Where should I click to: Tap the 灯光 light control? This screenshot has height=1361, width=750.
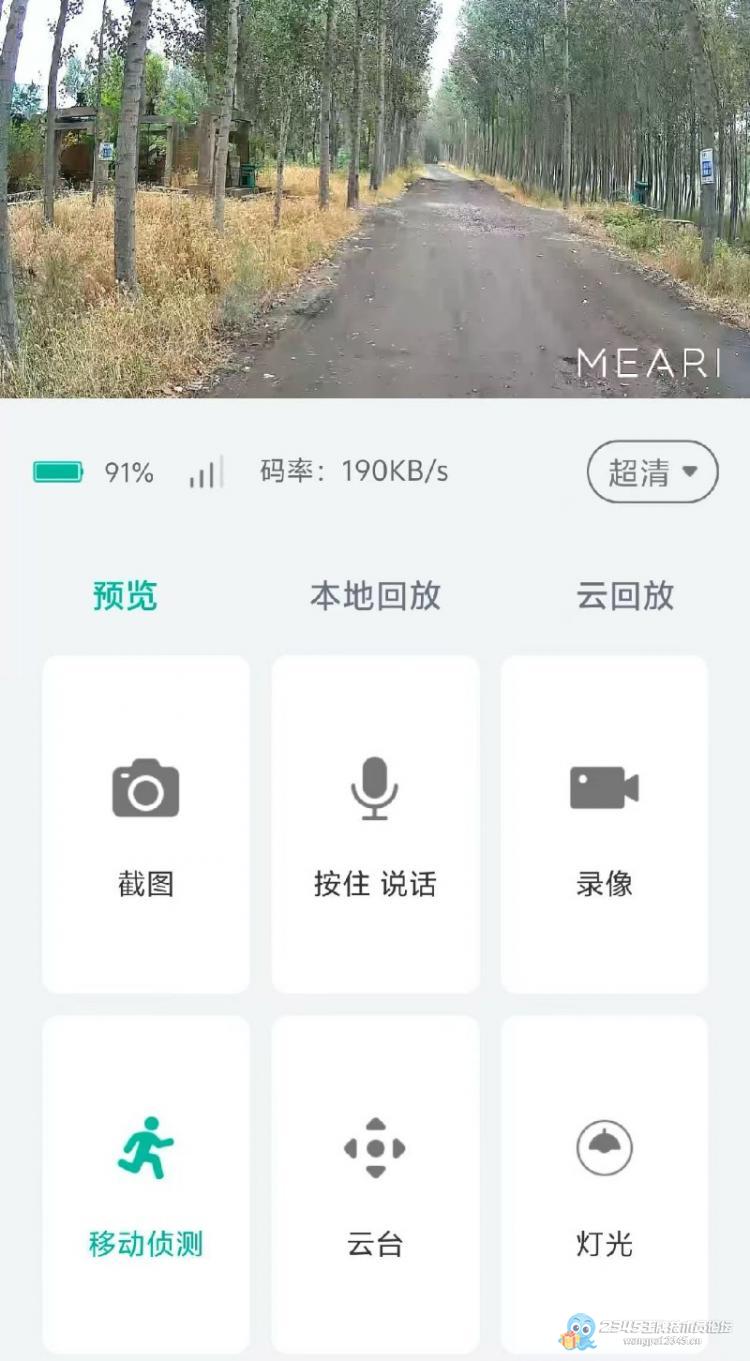(604, 1184)
